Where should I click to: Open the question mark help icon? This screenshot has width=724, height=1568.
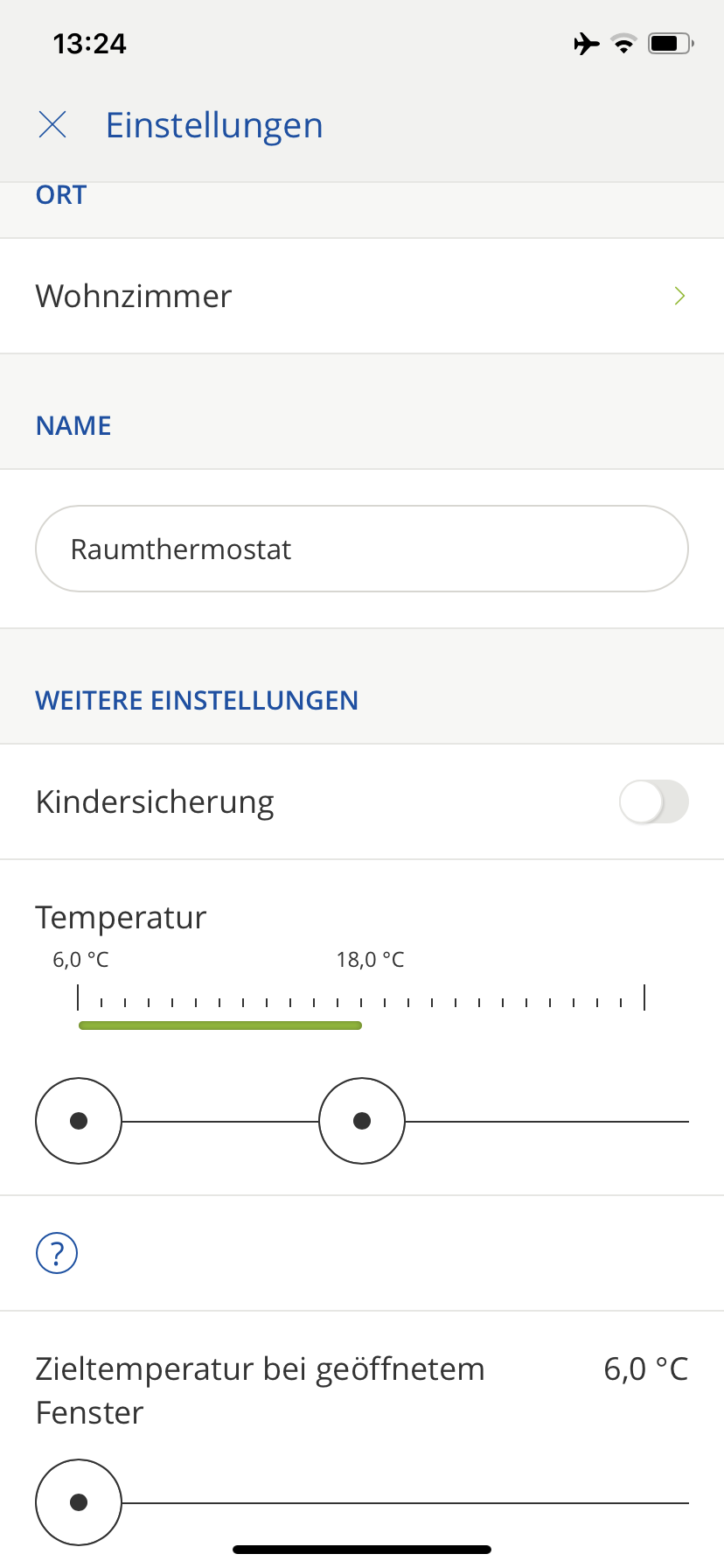57,1253
